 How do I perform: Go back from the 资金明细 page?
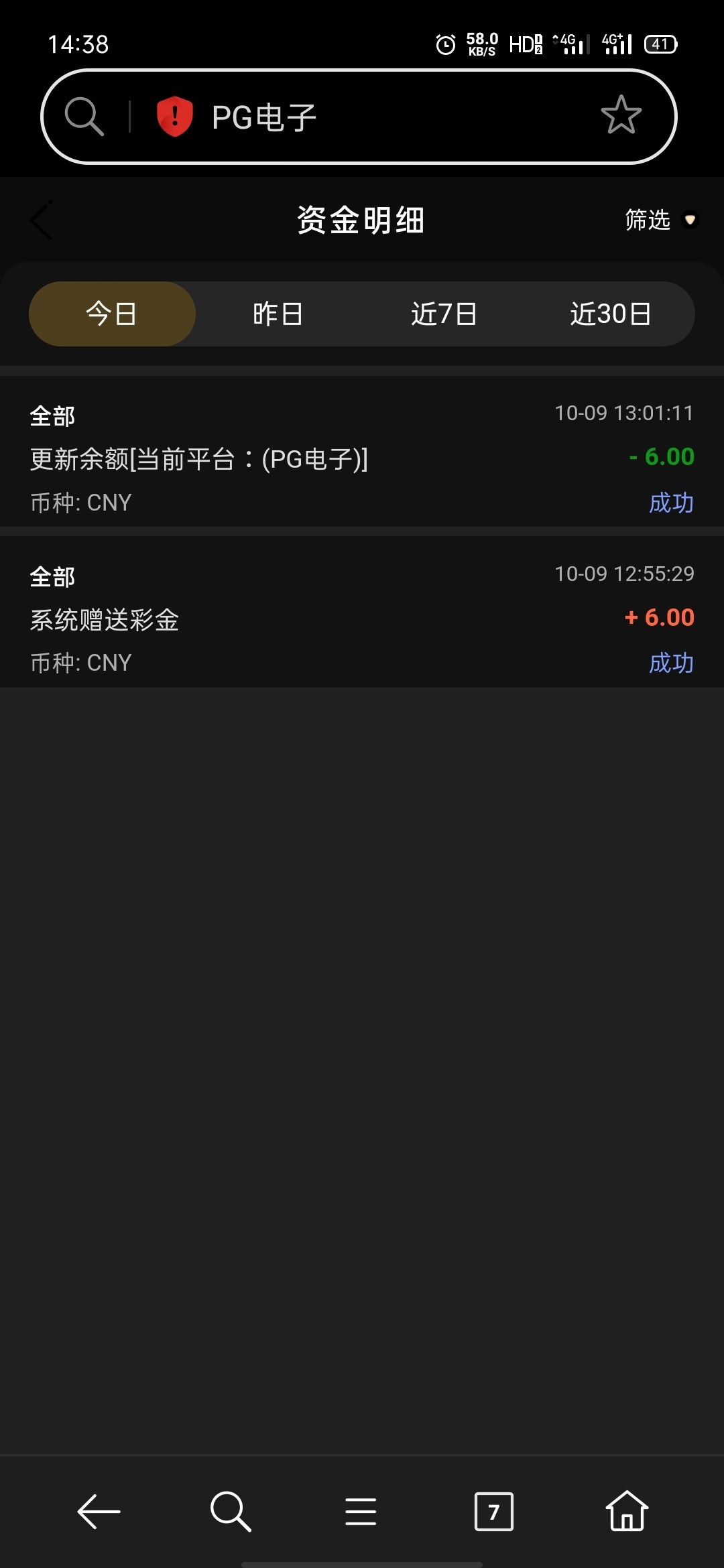pos(42,220)
